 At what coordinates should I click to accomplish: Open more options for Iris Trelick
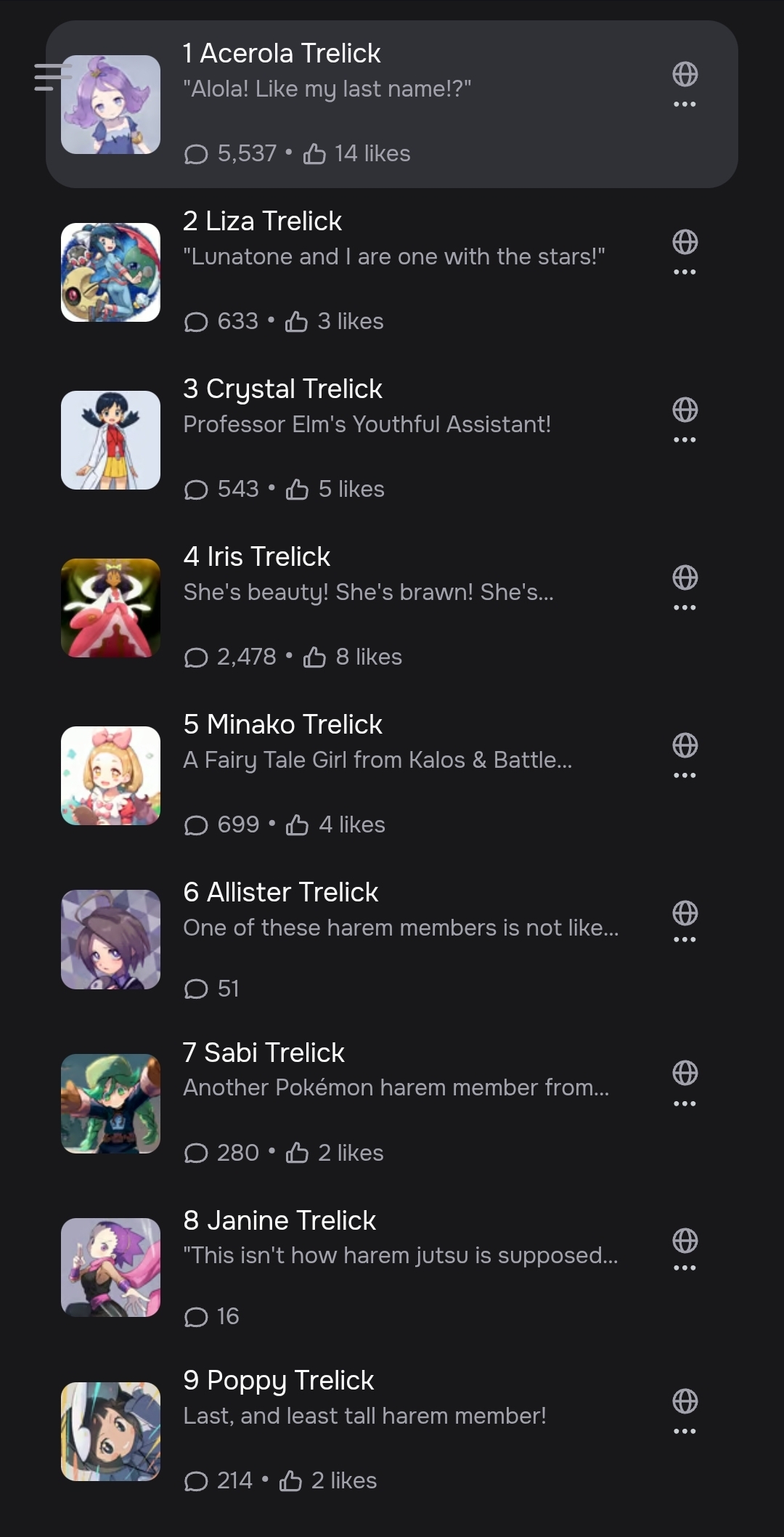[x=685, y=608]
